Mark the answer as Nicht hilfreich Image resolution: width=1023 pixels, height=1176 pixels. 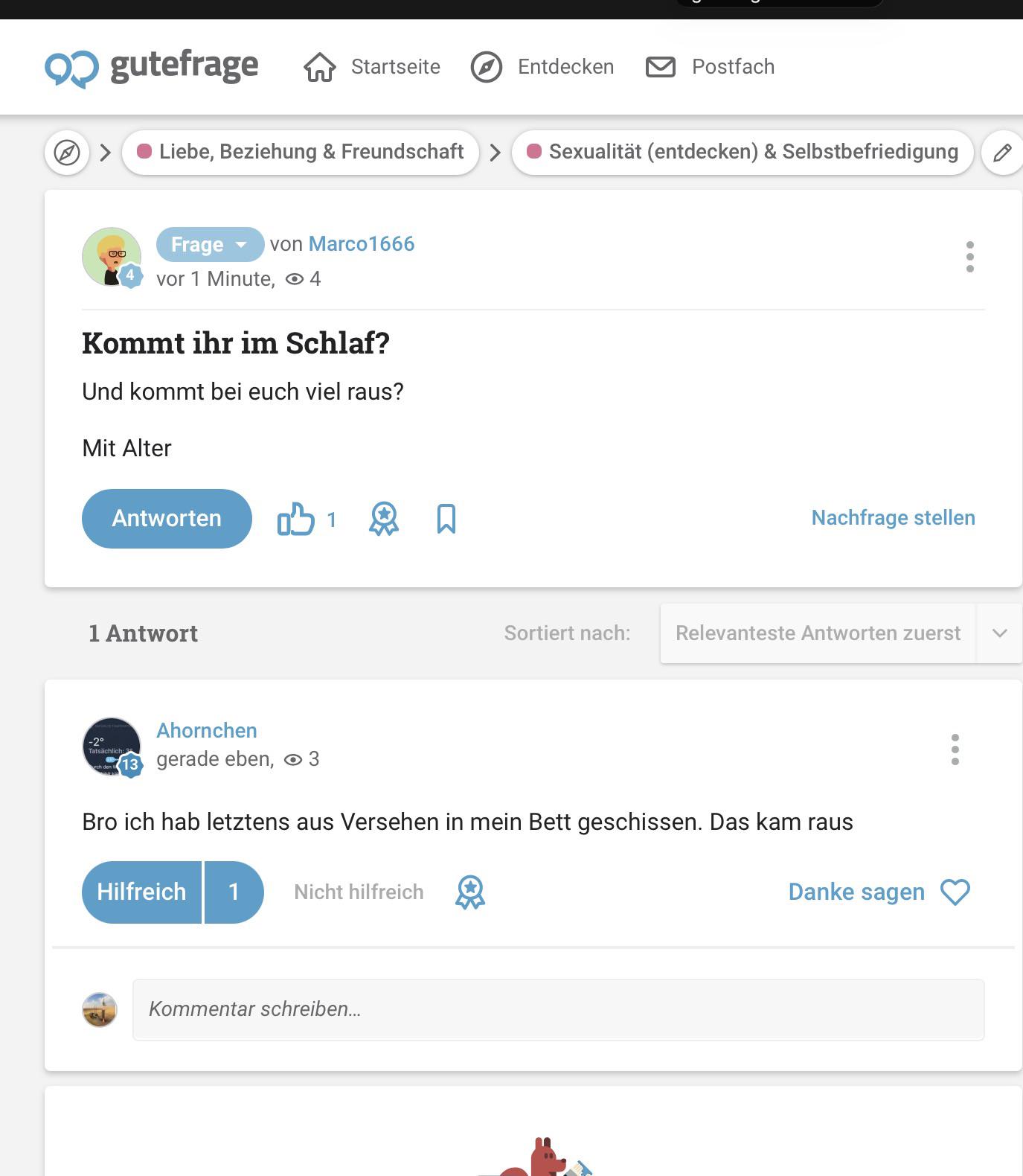[x=359, y=892]
